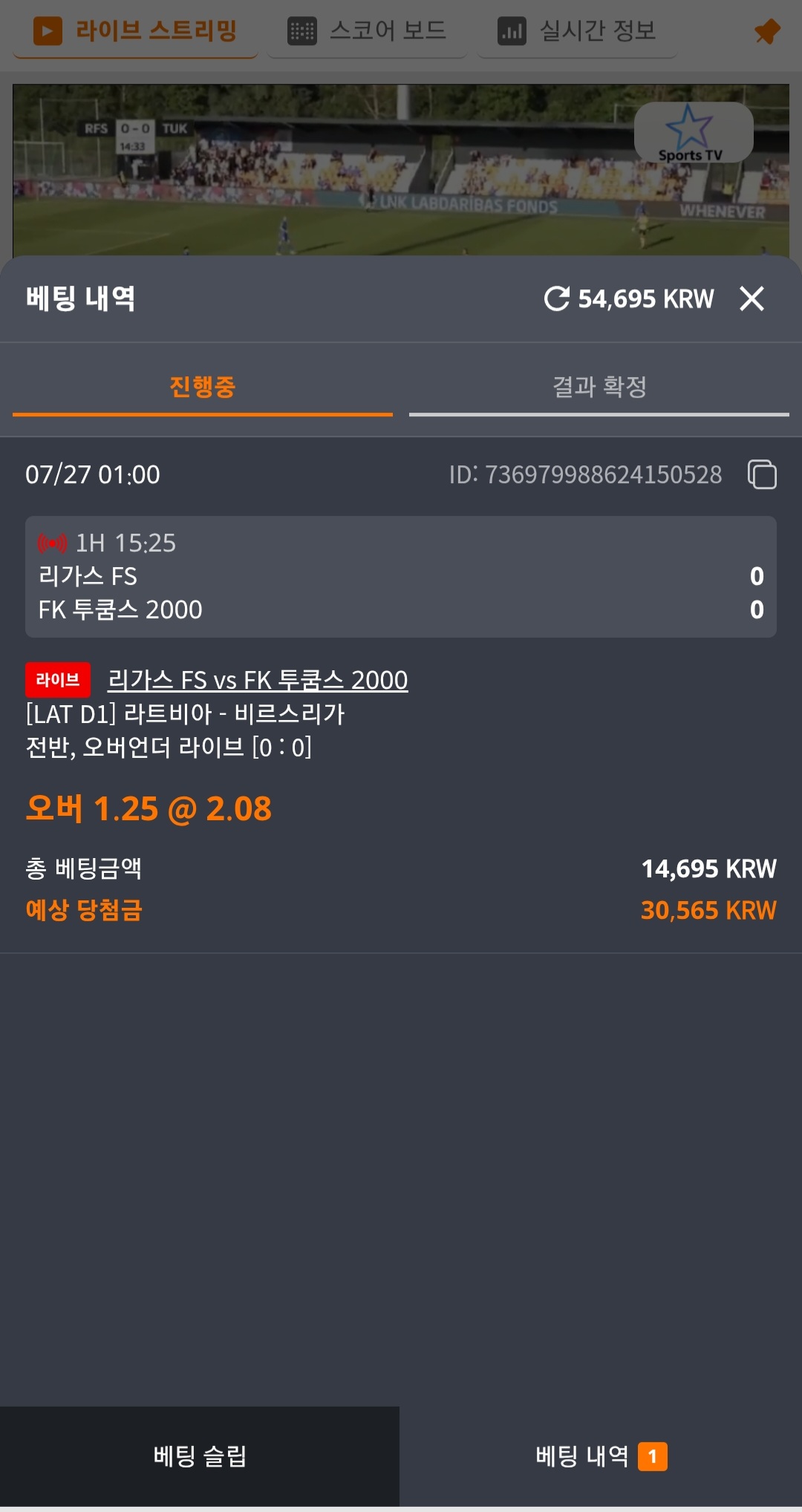The height and width of the screenshot is (1512, 802).
Task: Open the bottom 베팅 내역 tab
Action: (601, 1456)
